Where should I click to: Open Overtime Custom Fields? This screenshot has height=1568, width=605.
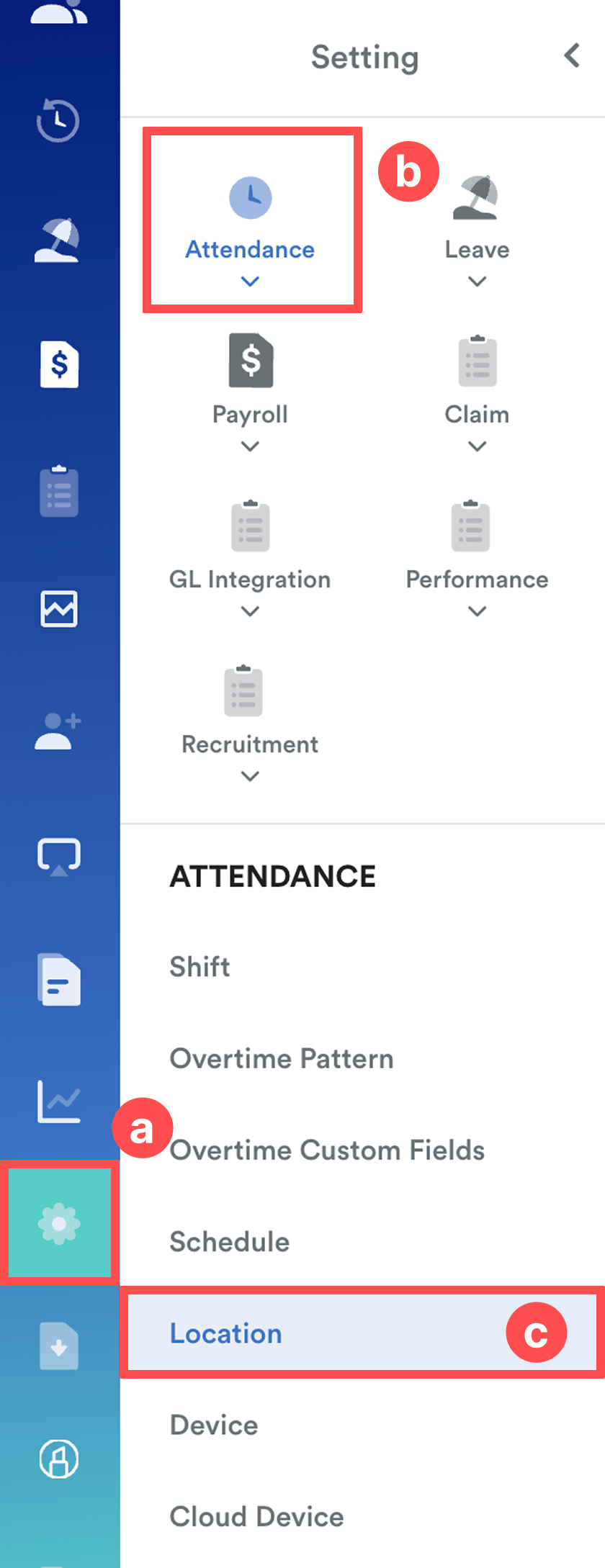coord(327,1150)
